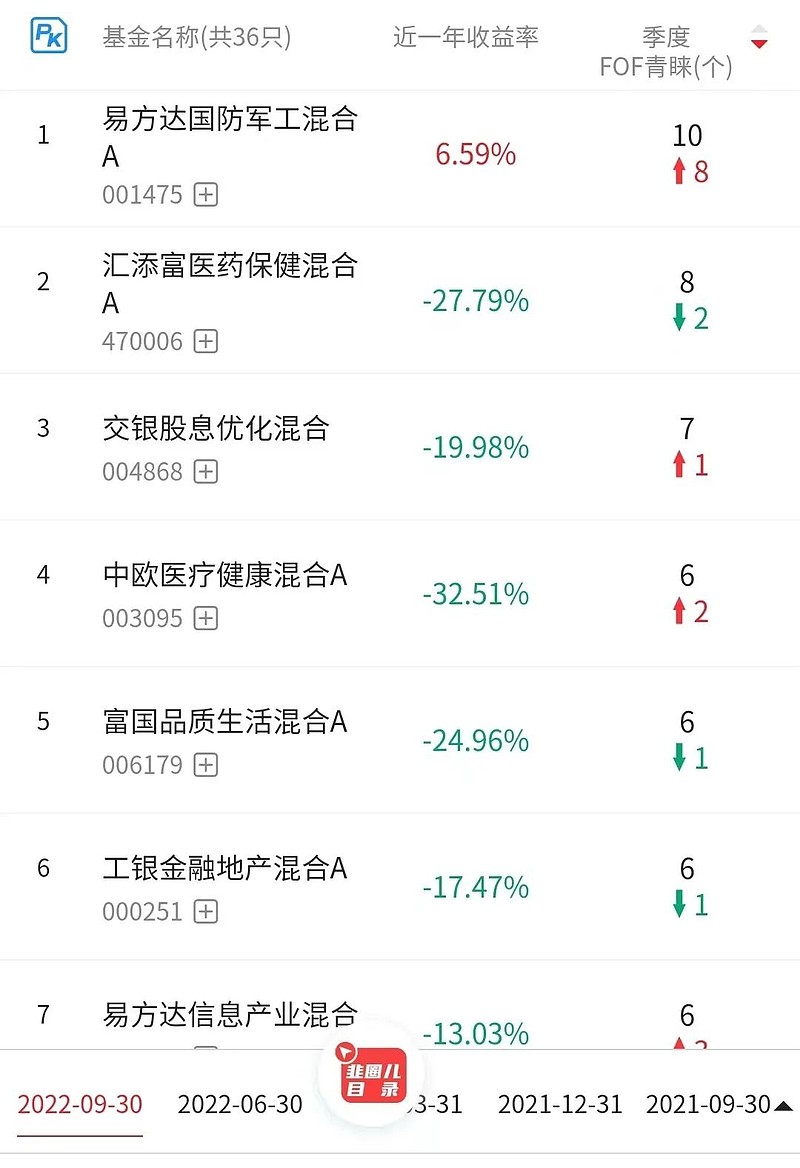Select the 2021-09-30 quarter at bottom right
The height and width of the screenshot is (1168, 800).
click(x=708, y=1104)
